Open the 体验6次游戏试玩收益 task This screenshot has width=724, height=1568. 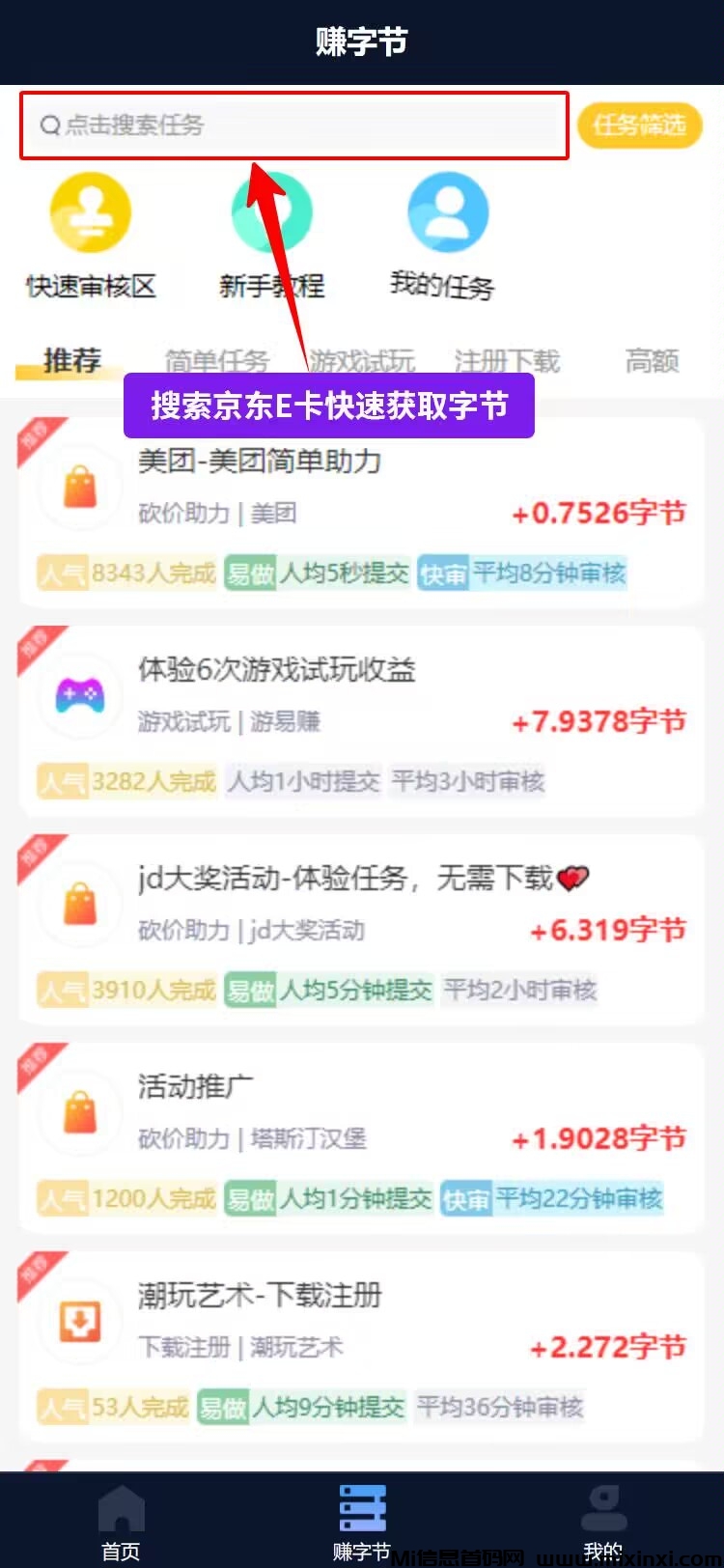[x=361, y=720]
